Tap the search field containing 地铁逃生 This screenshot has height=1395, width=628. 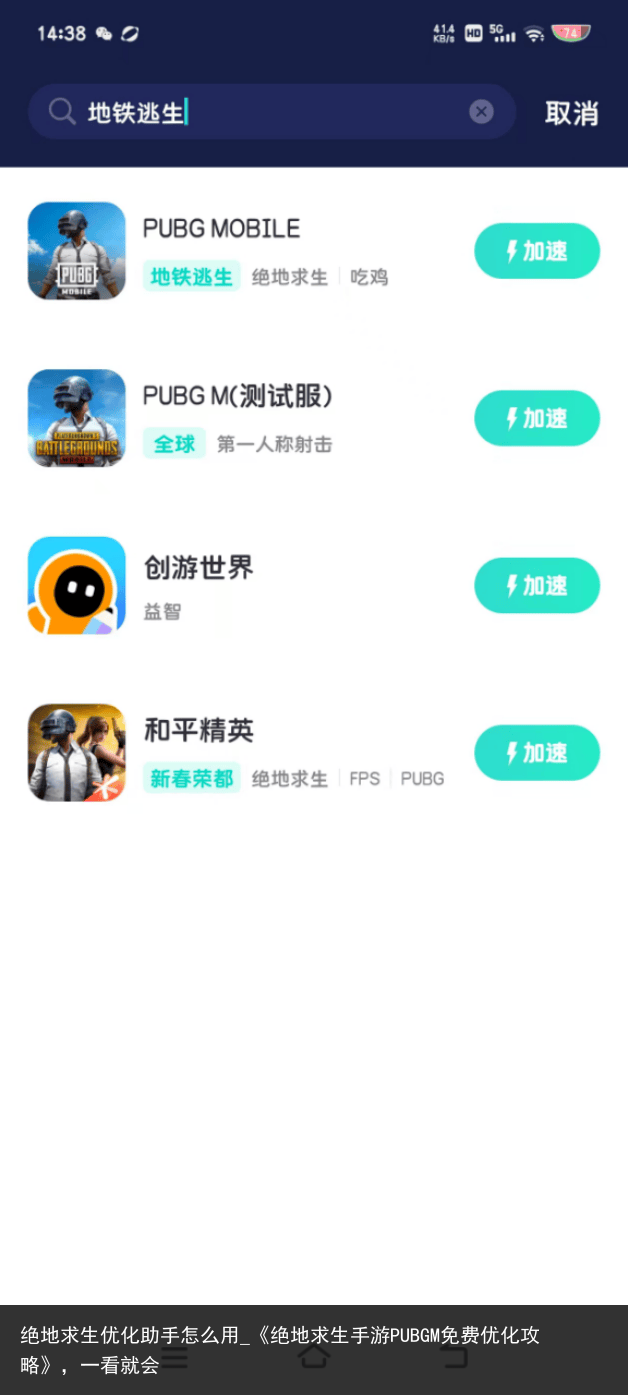coord(270,112)
